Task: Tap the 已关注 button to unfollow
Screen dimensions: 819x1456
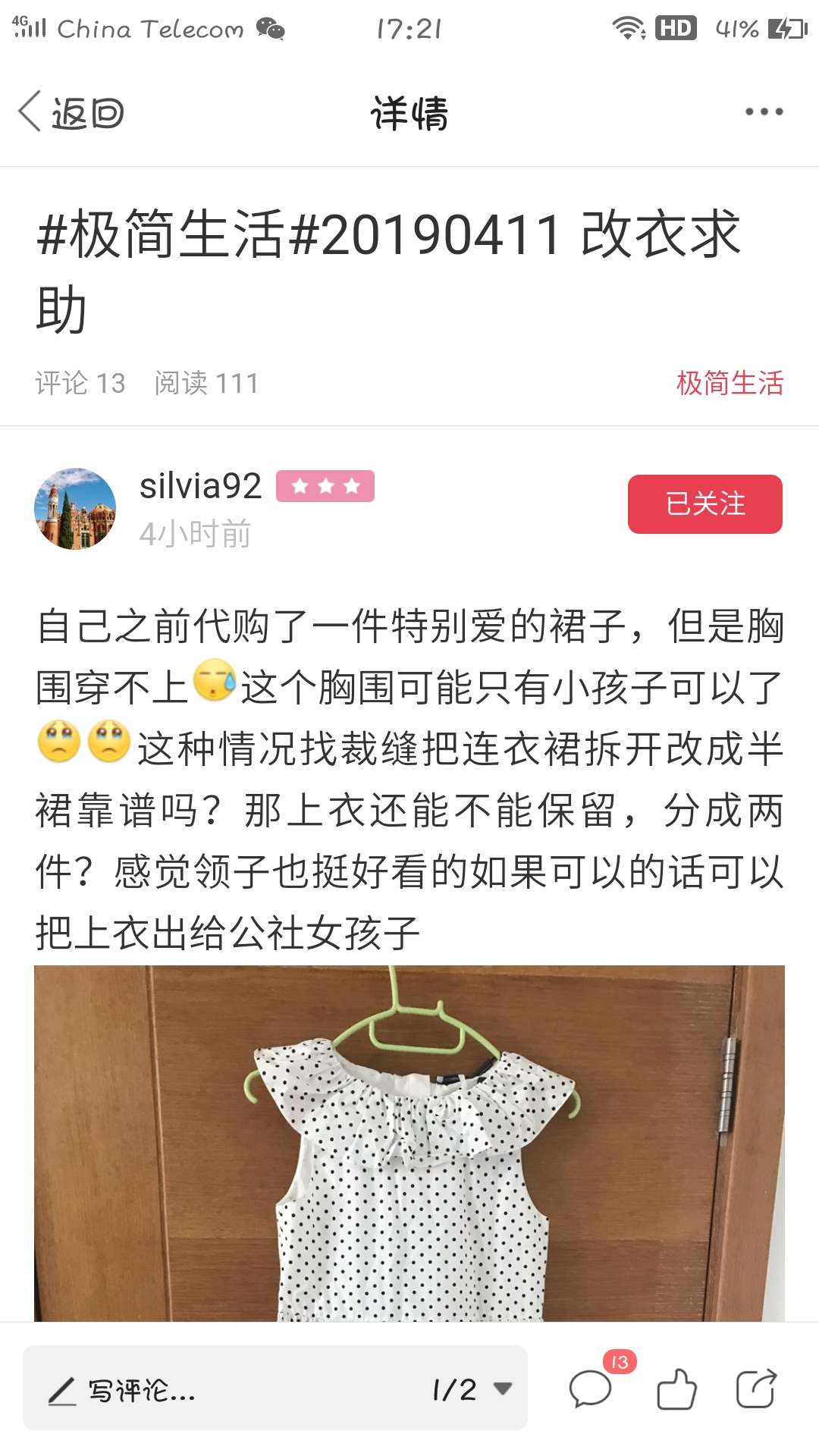Action: 705,504
